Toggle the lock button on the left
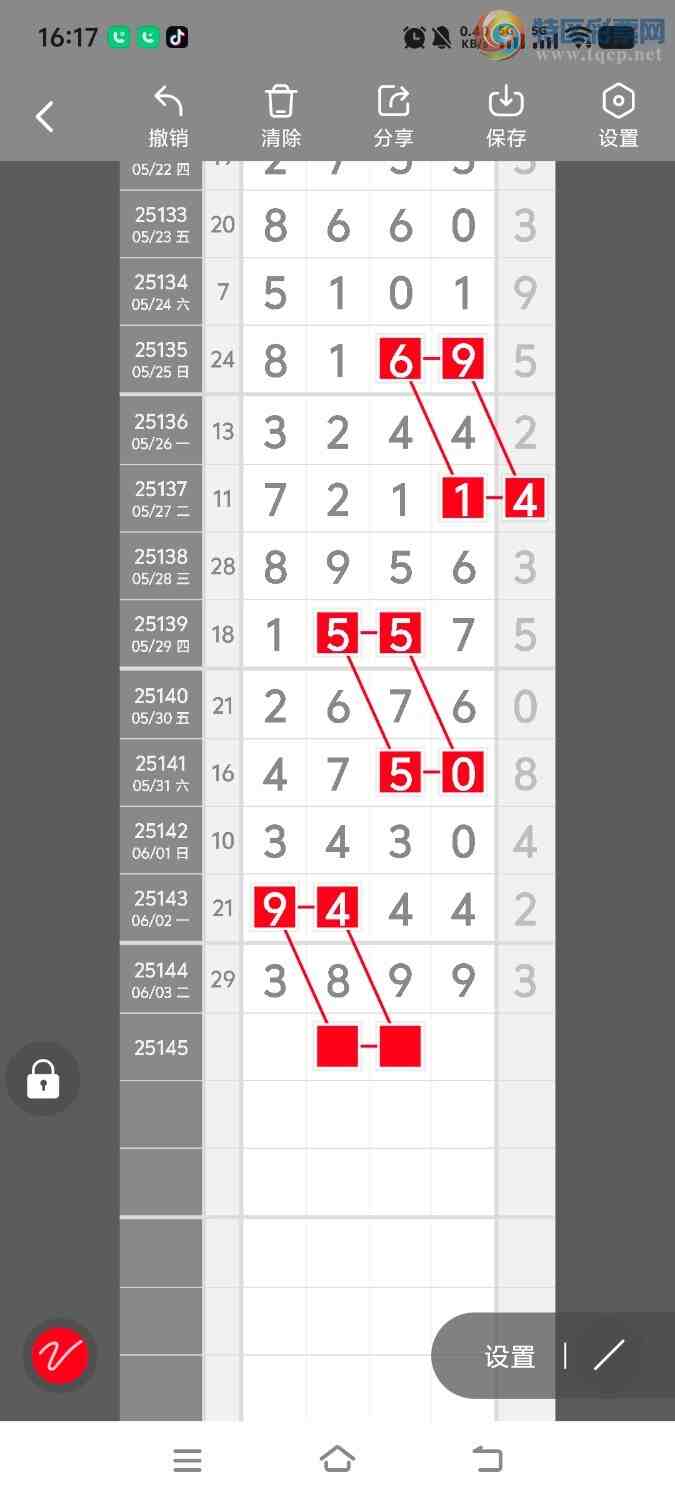Viewport: 675px width, 1500px height. coord(43,1079)
